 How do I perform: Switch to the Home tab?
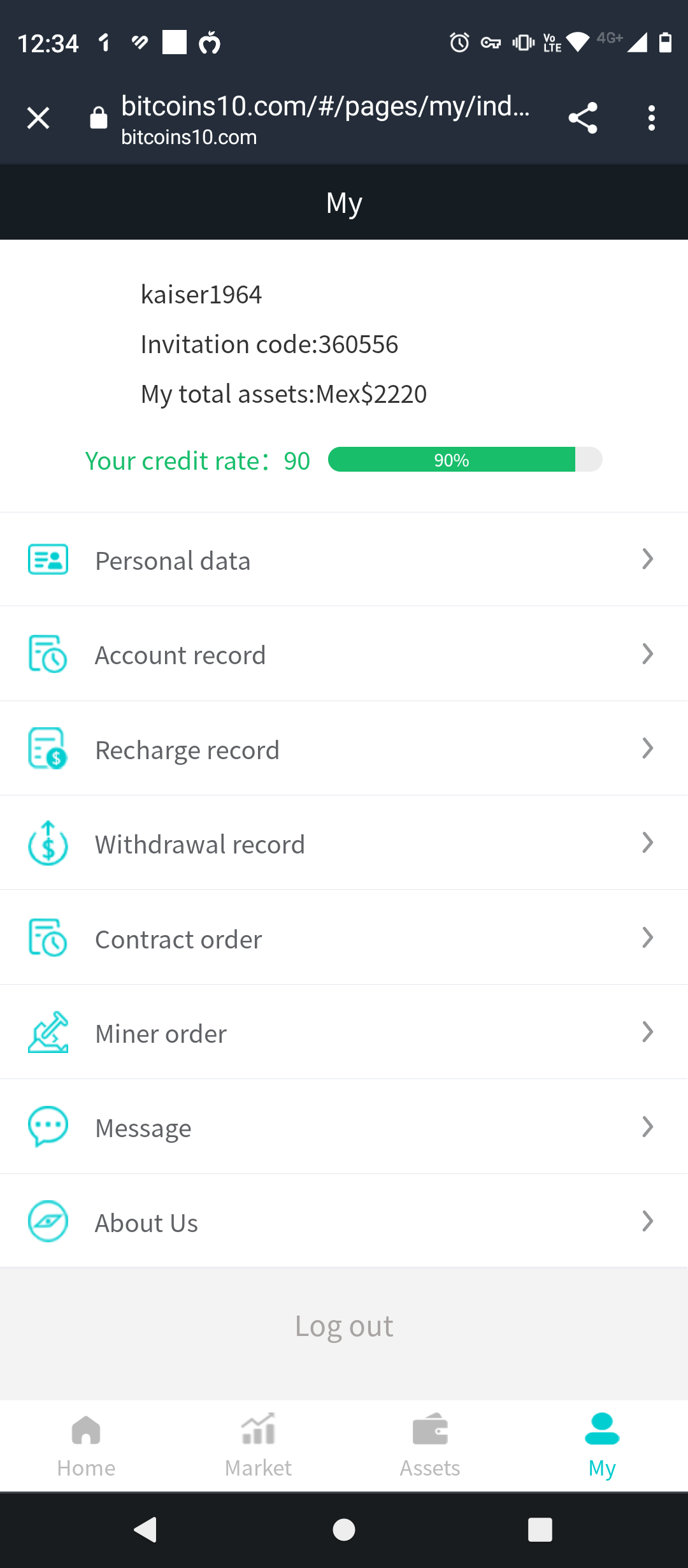pos(86,1446)
